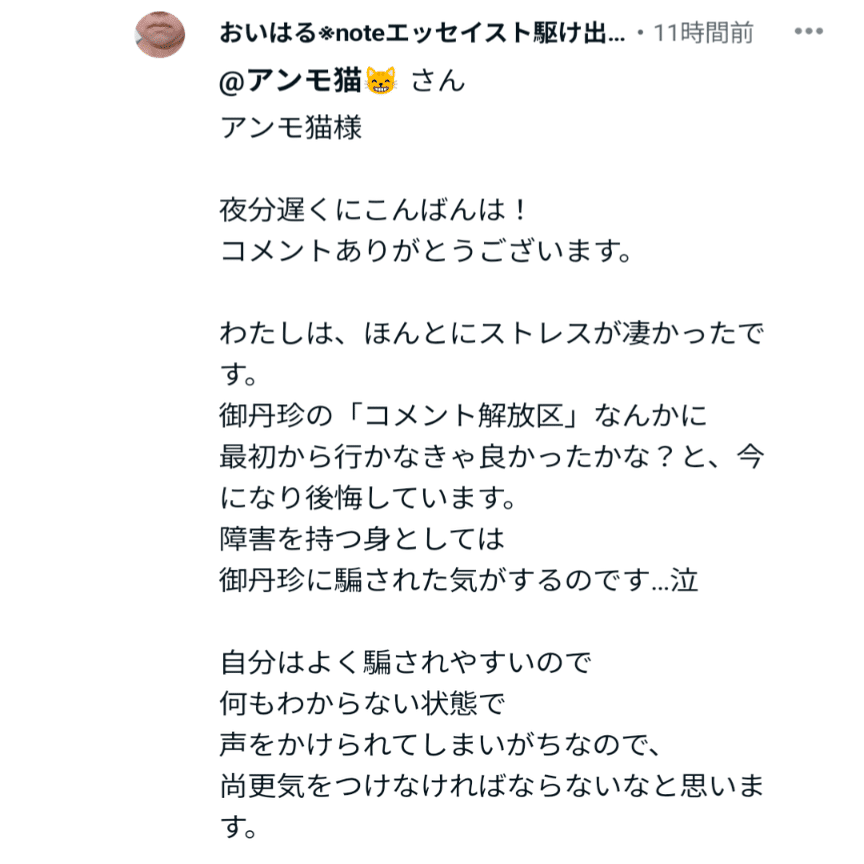Open the comment's overflow menu
This screenshot has width=864, height=864.
click(808, 32)
